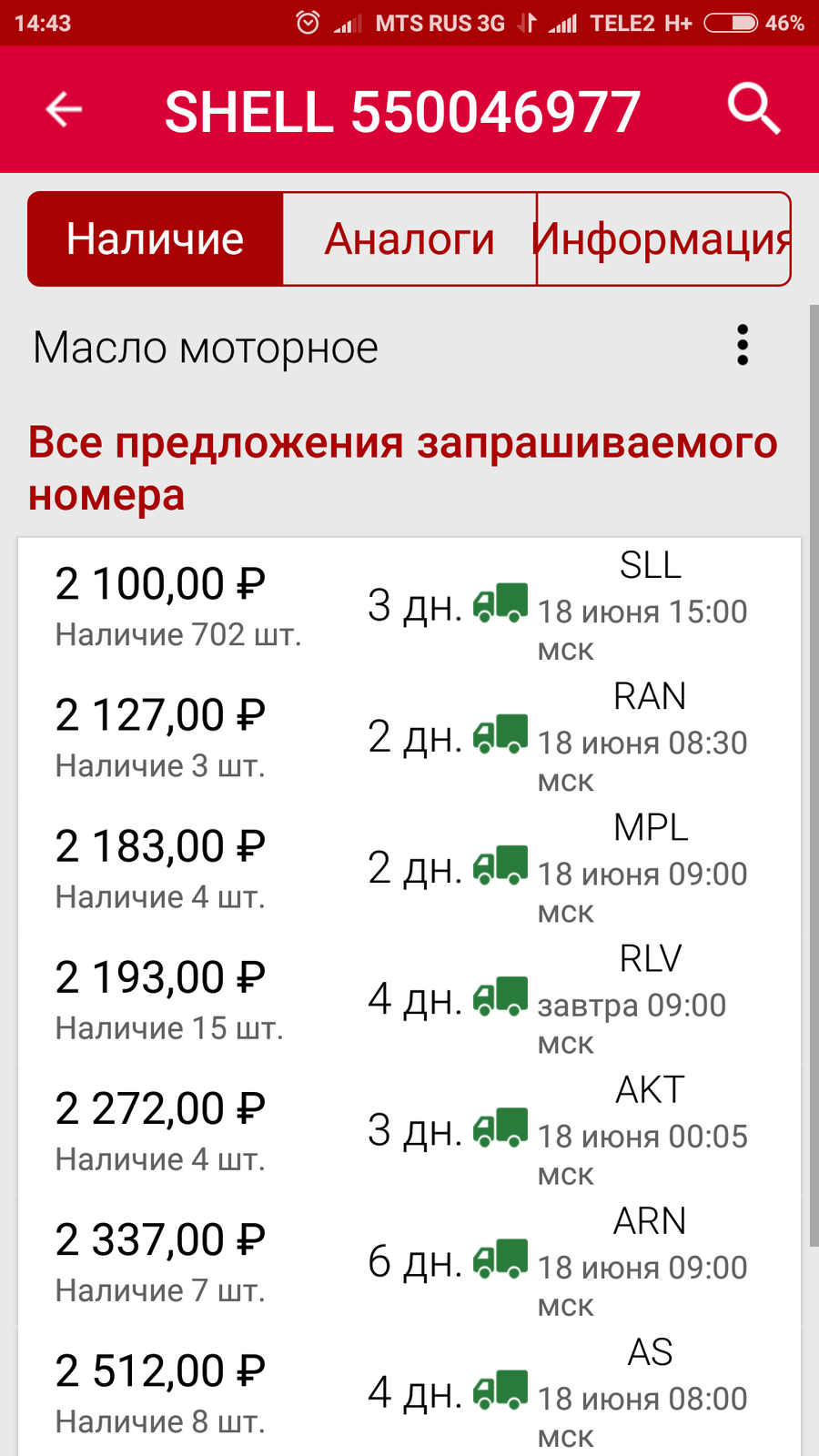Switch to the Аналоги tab
The width and height of the screenshot is (819, 1456).
[409, 239]
